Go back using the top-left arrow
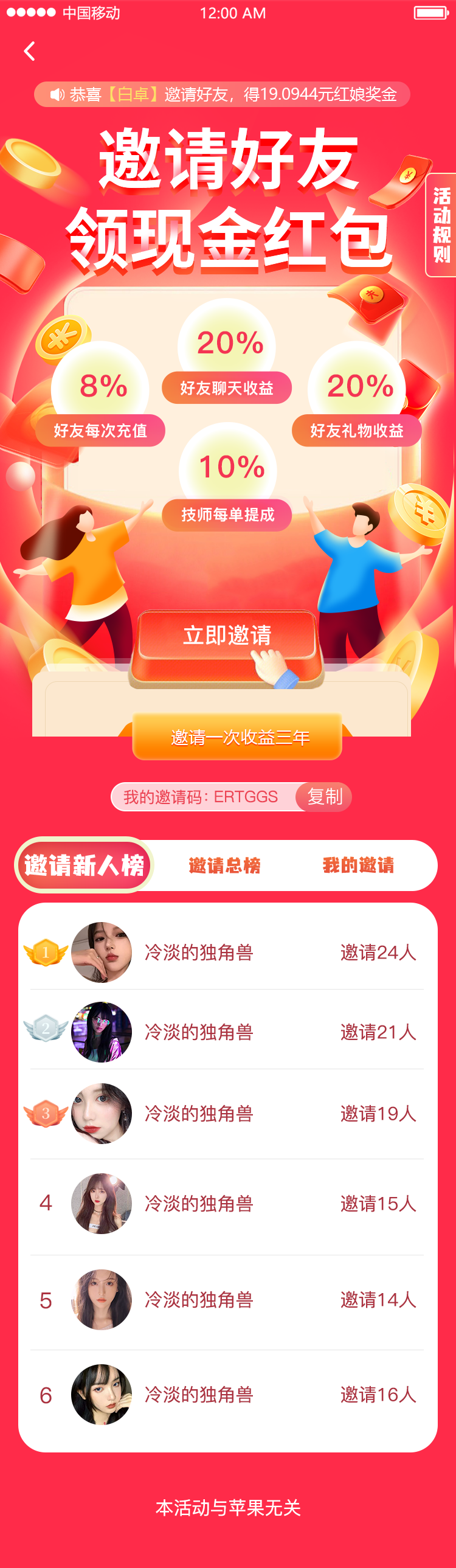Image resolution: width=456 pixels, height=1568 pixels. [x=29, y=51]
